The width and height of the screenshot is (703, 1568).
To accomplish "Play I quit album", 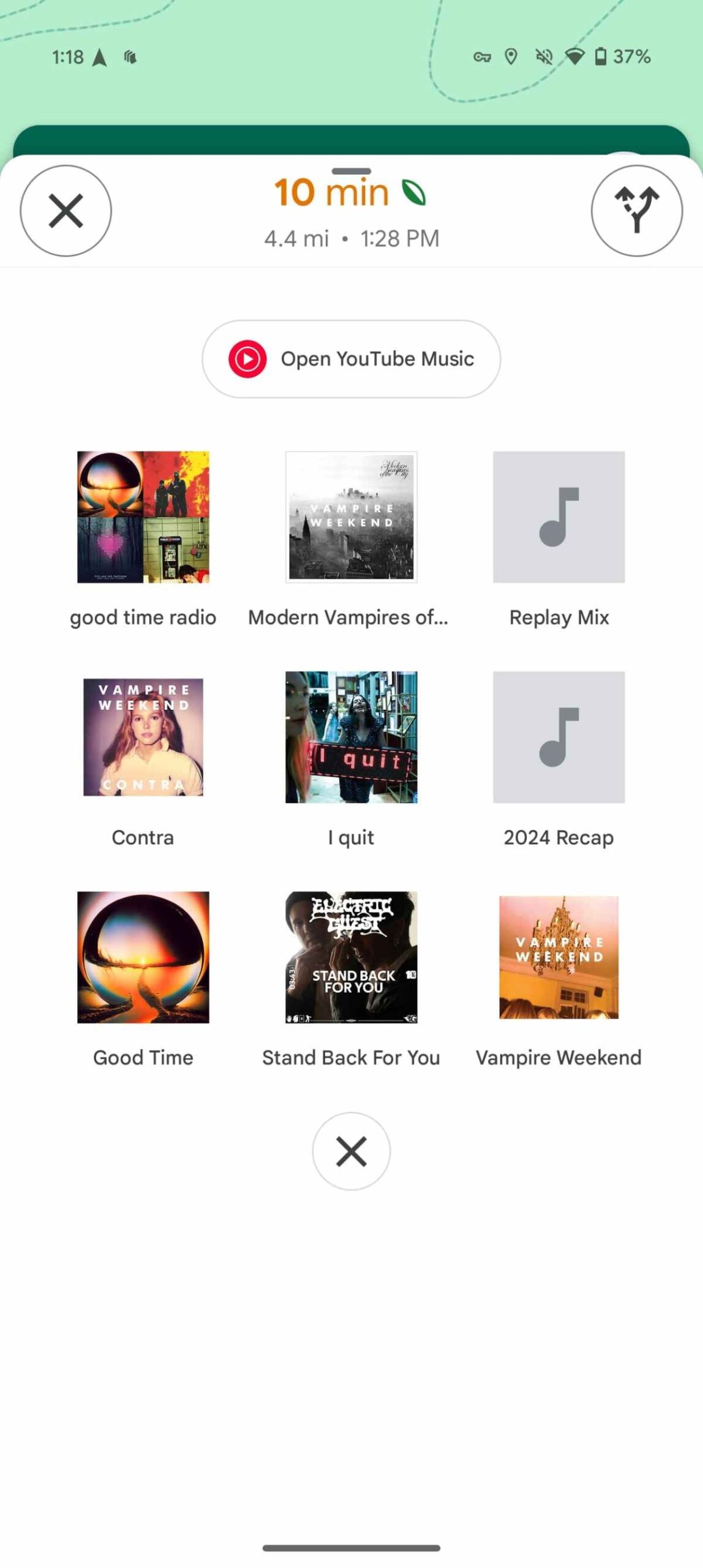I will [x=351, y=737].
